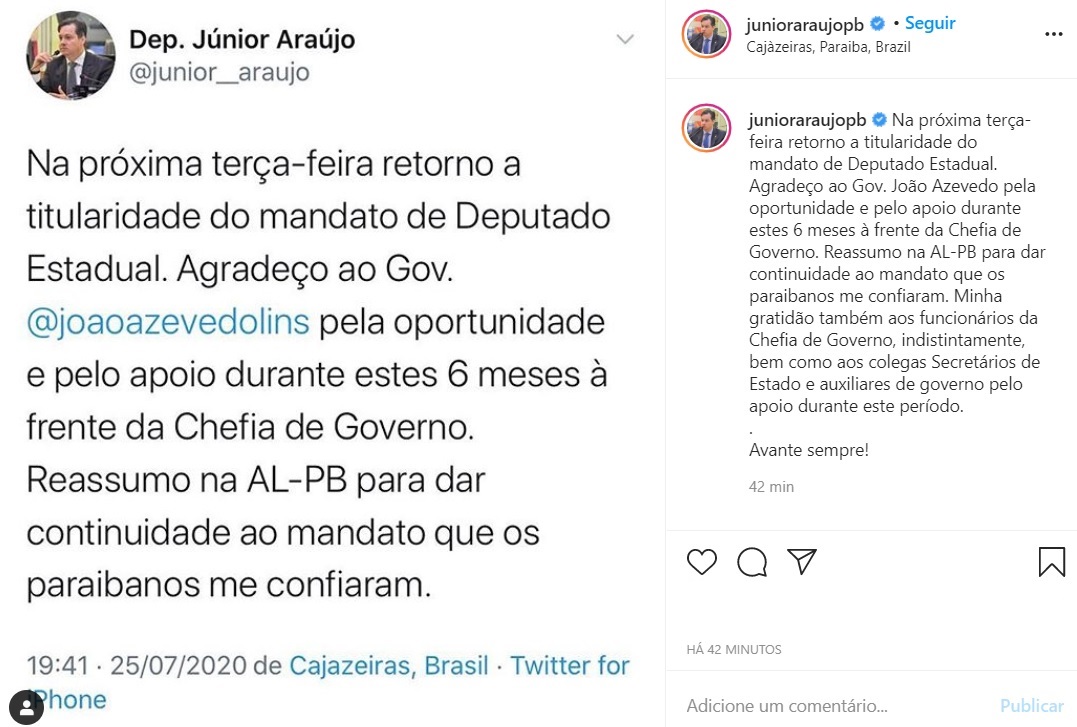Save the post with the bookmark icon
This screenshot has width=1077, height=727.
click(x=1051, y=562)
